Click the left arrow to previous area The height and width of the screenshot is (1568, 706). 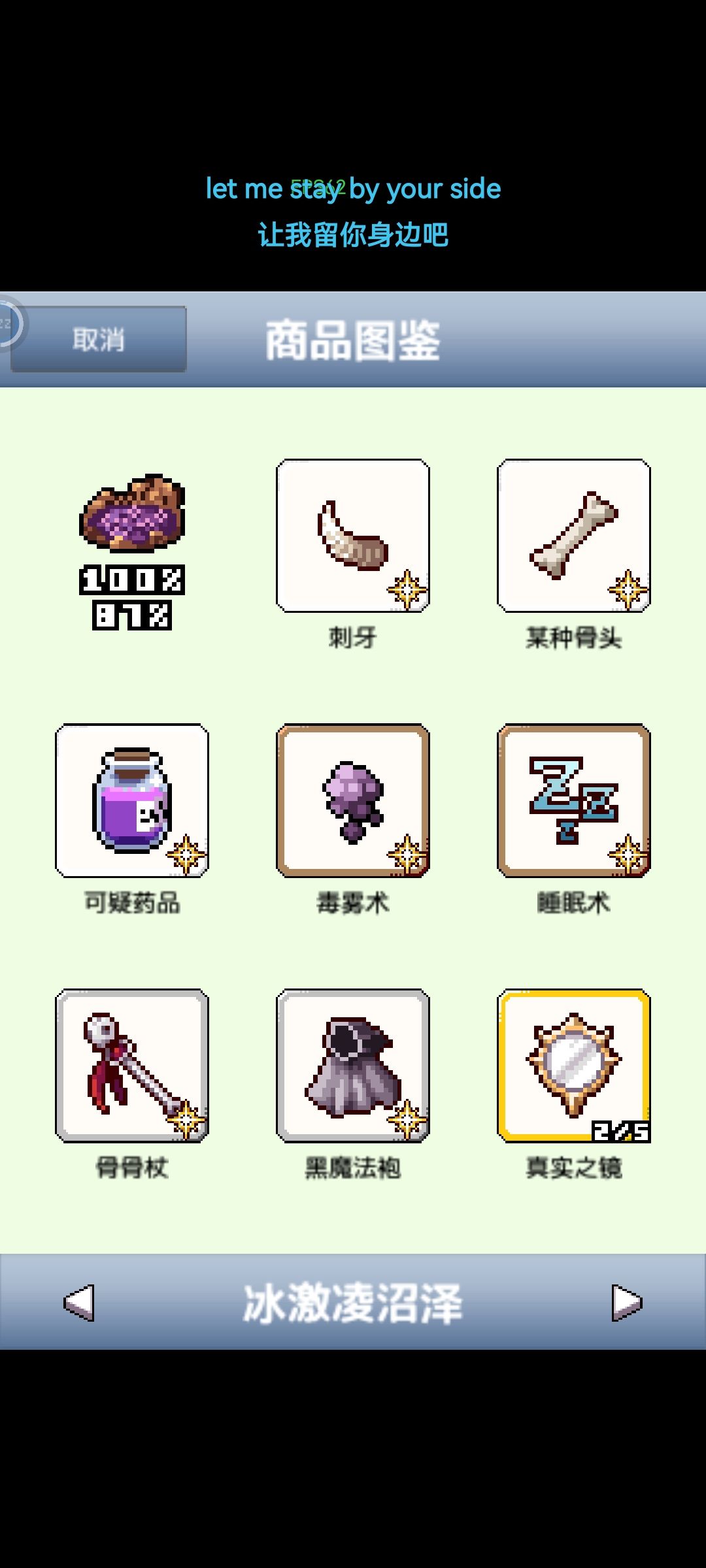[x=78, y=1304]
